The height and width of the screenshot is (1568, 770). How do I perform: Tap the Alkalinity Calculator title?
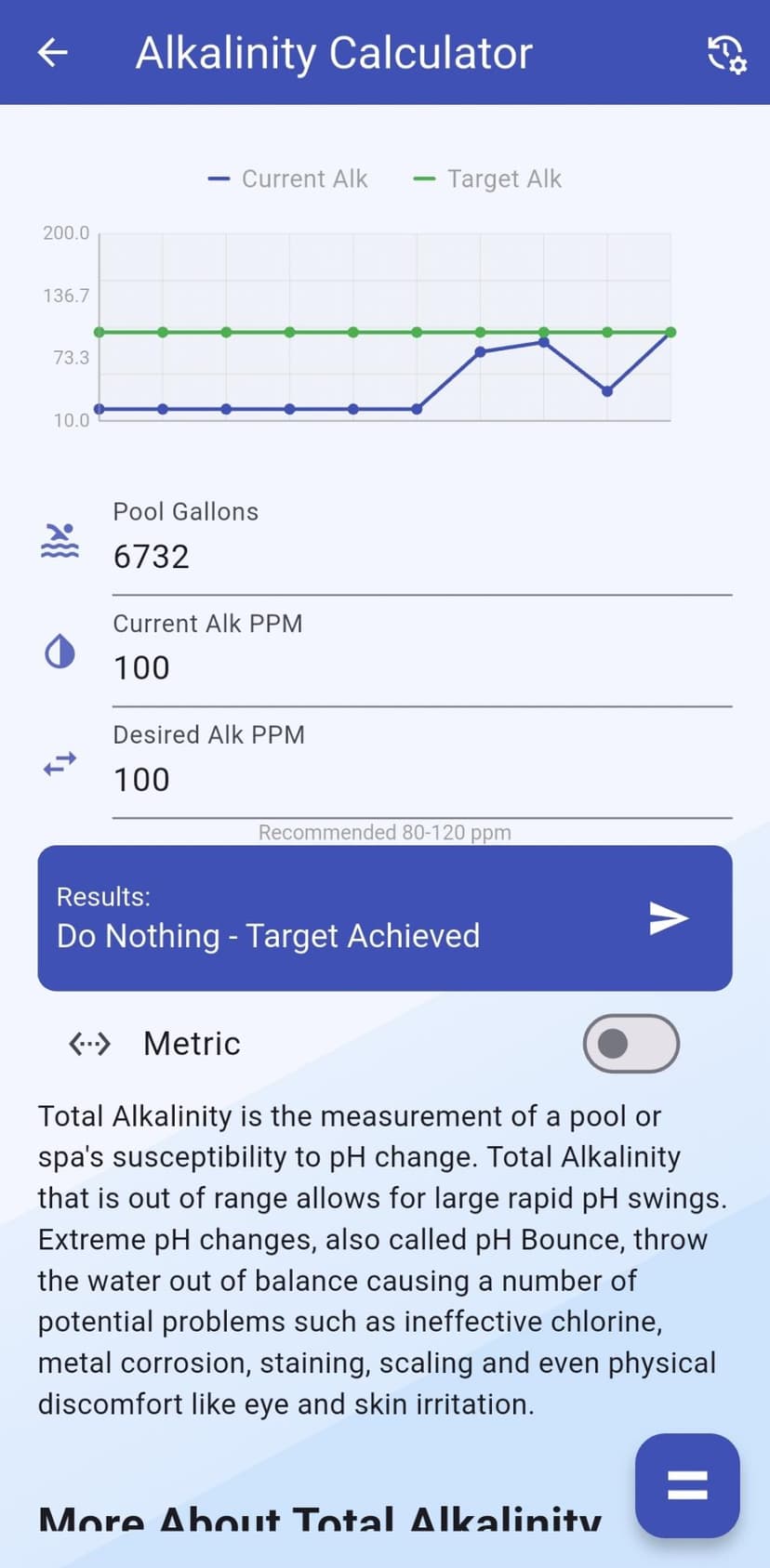pos(333,53)
